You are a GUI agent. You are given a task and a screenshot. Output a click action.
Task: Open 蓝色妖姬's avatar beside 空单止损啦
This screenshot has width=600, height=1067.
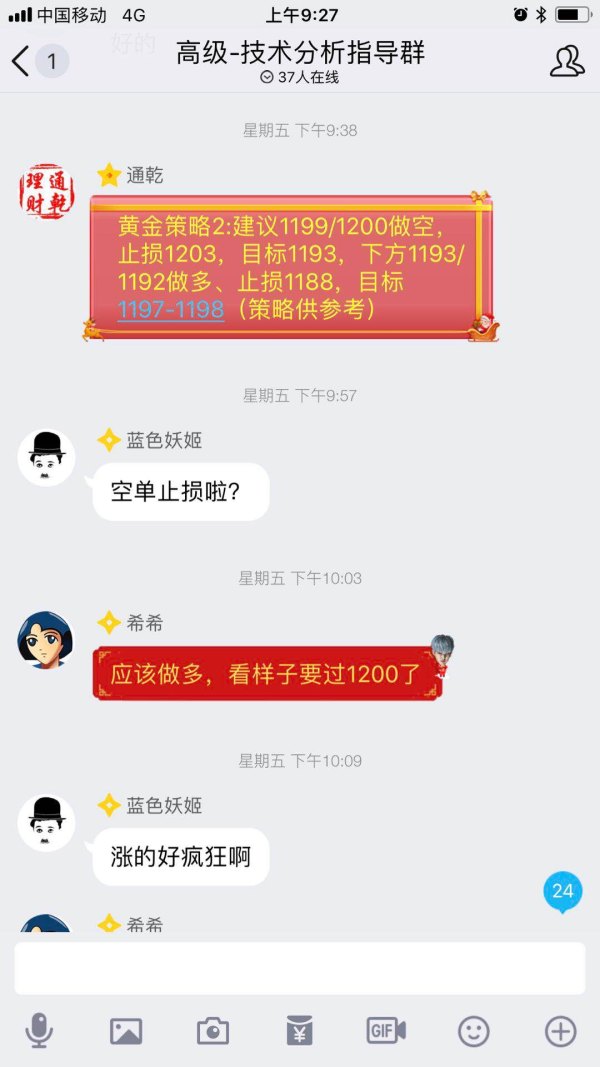point(47,458)
